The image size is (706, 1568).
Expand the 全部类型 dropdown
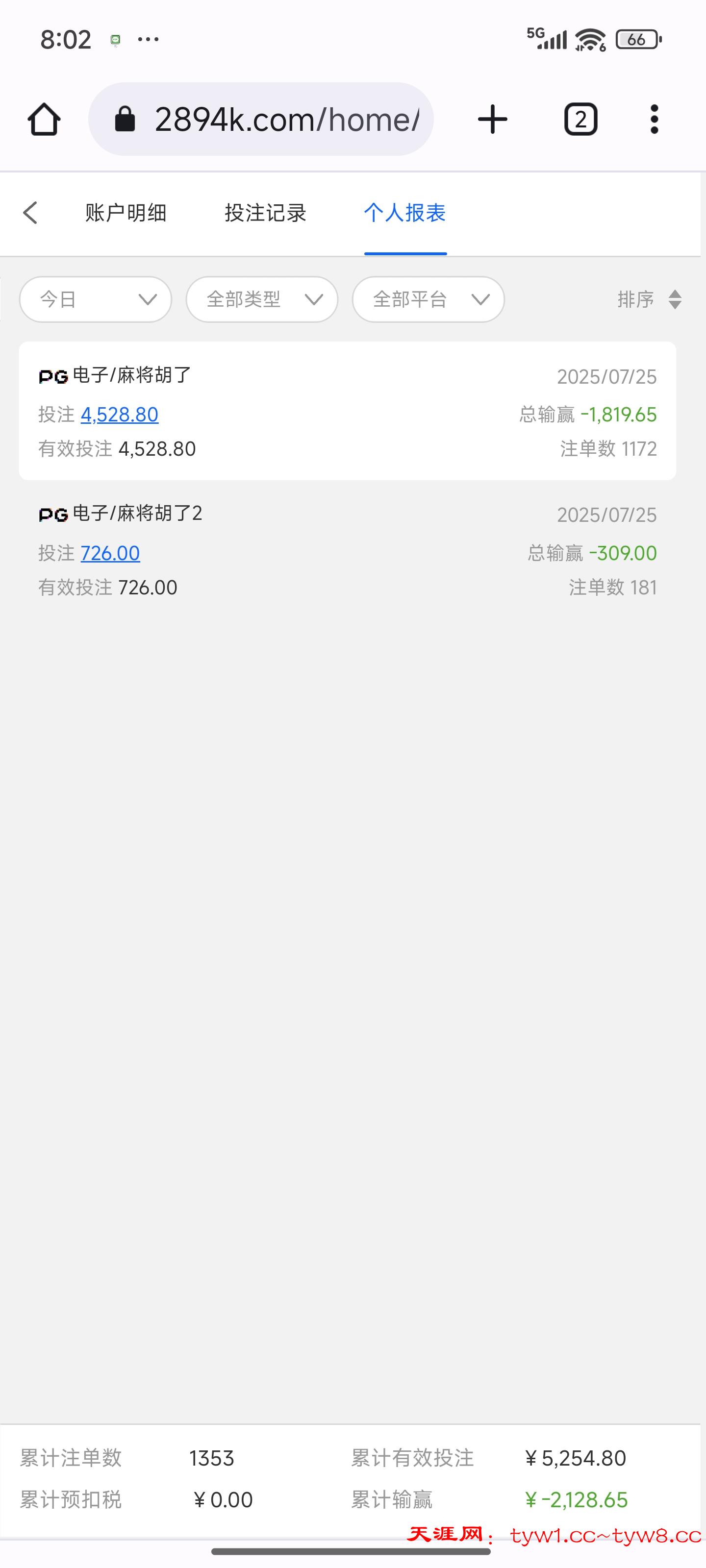(262, 299)
